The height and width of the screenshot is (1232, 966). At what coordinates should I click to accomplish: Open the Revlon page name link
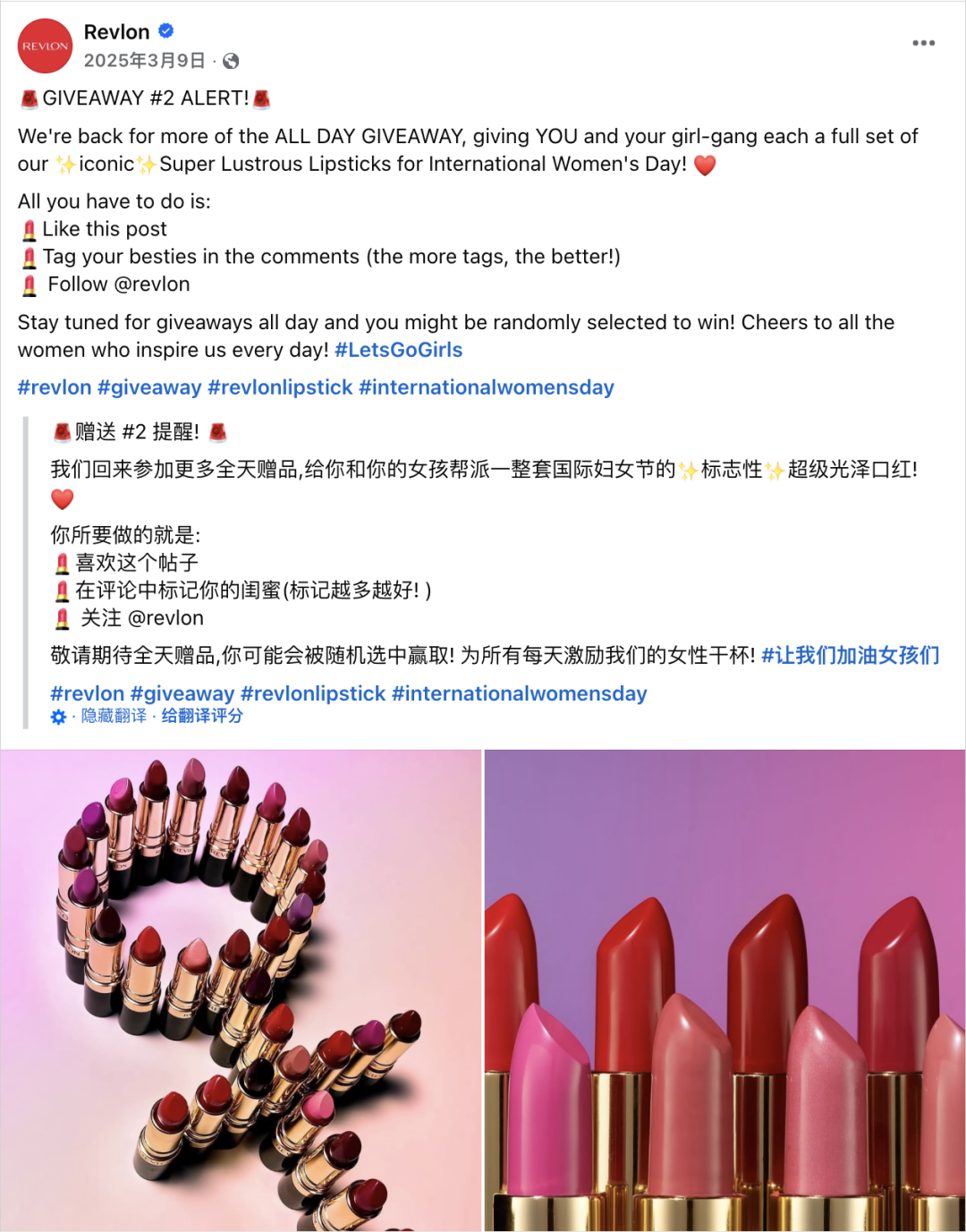pyautogui.click(x=116, y=32)
